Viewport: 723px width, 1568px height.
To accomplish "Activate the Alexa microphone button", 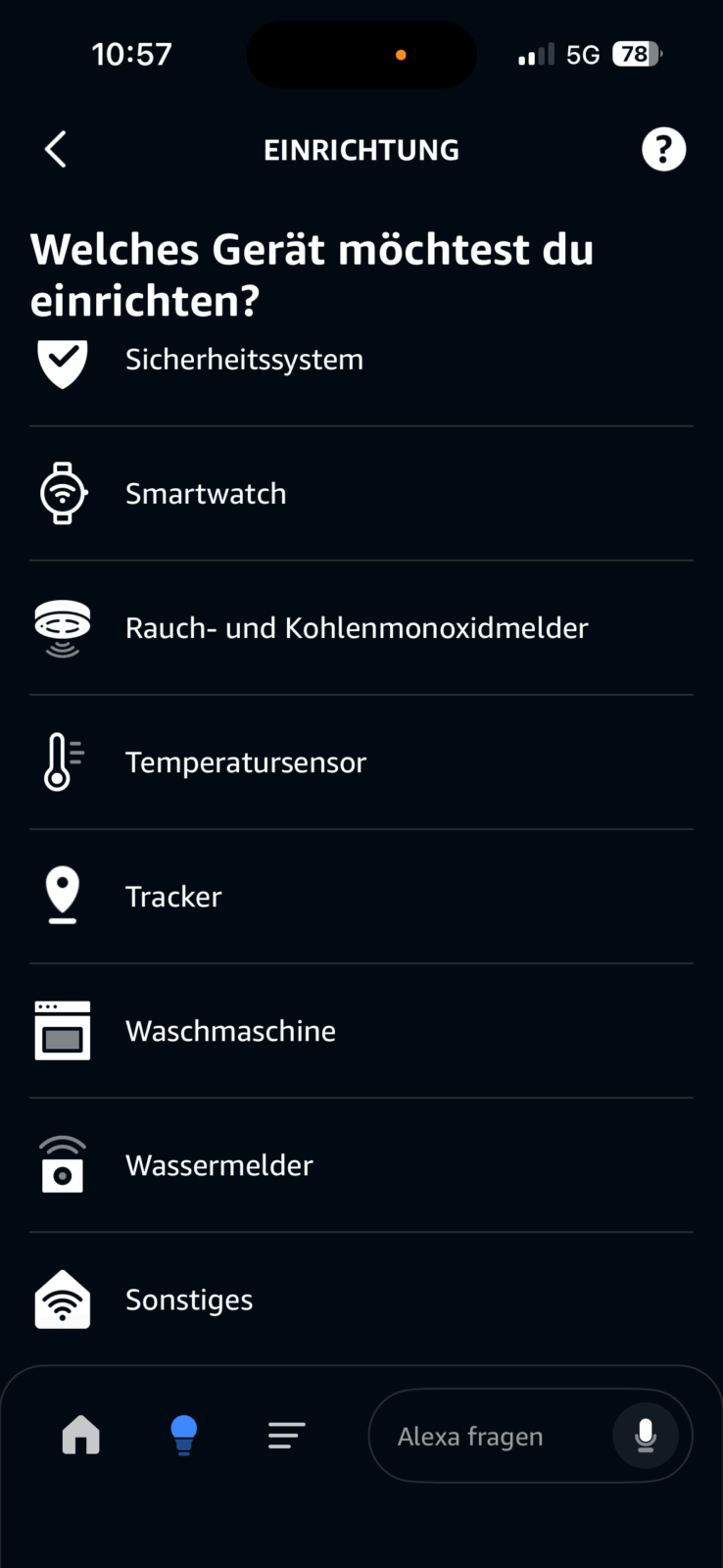I will (645, 1437).
